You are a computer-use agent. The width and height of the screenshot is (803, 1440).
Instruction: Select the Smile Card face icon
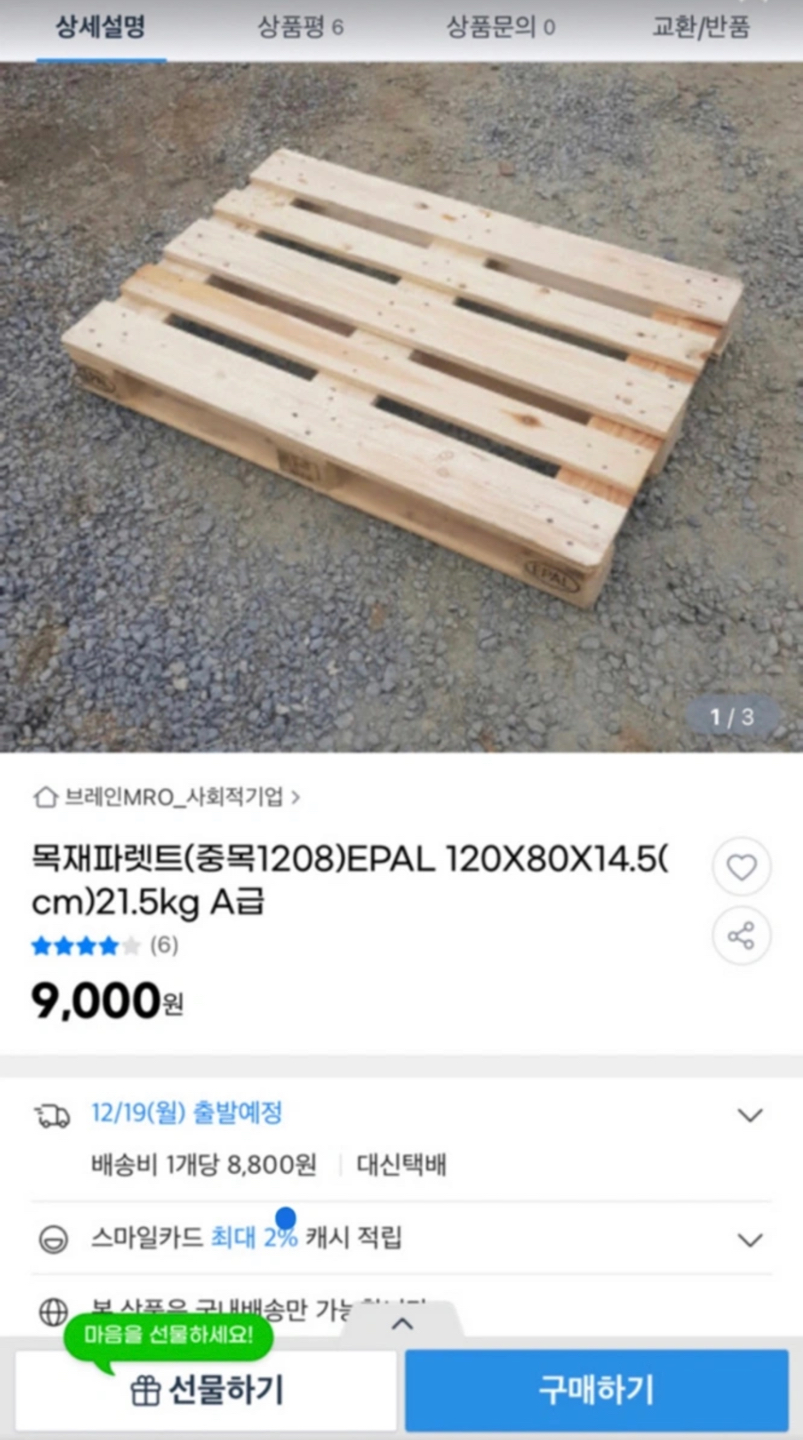pyautogui.click(x=53, y=1240)
